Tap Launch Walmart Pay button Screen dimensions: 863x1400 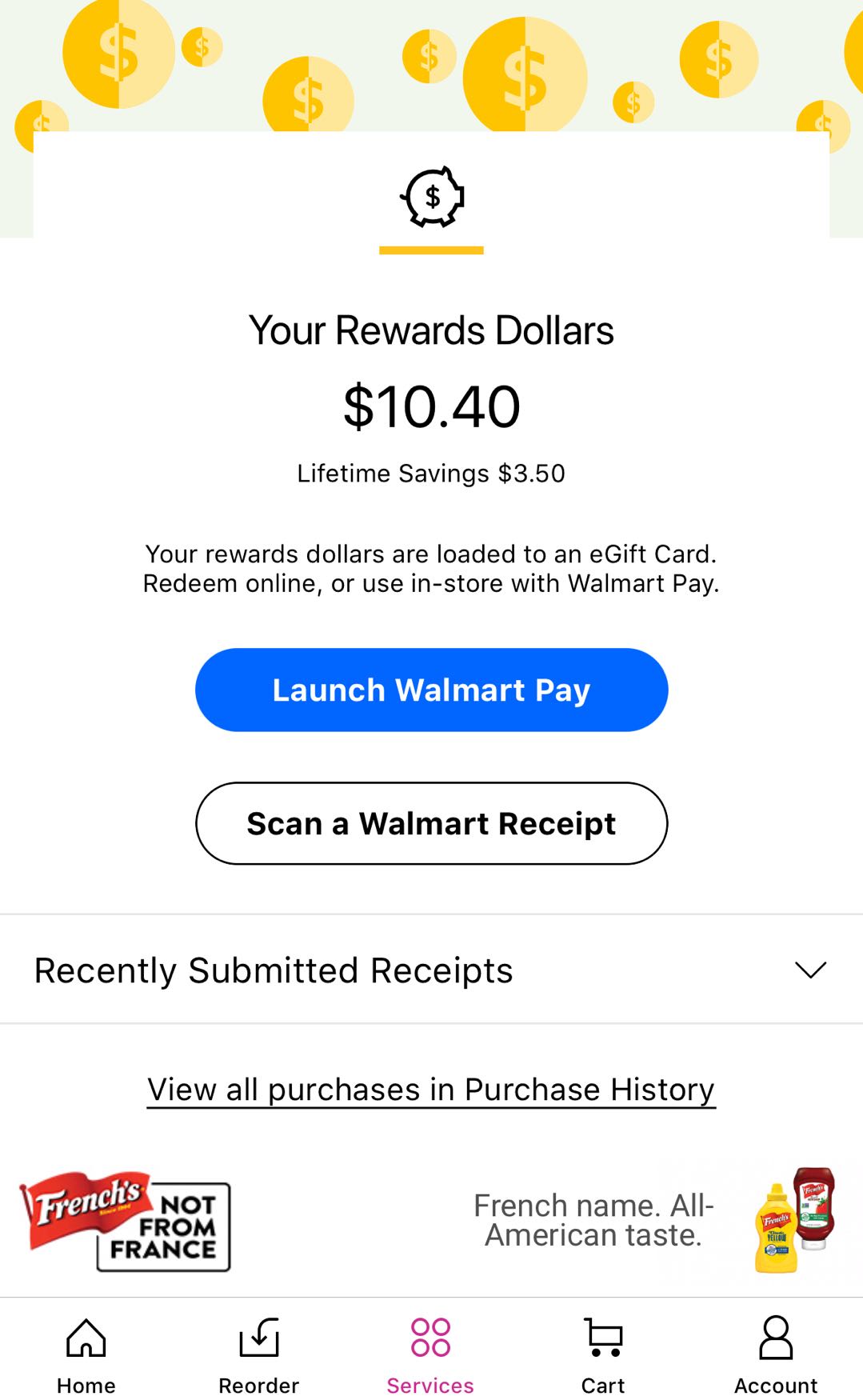pyautogui.click(x=431, y=690)
